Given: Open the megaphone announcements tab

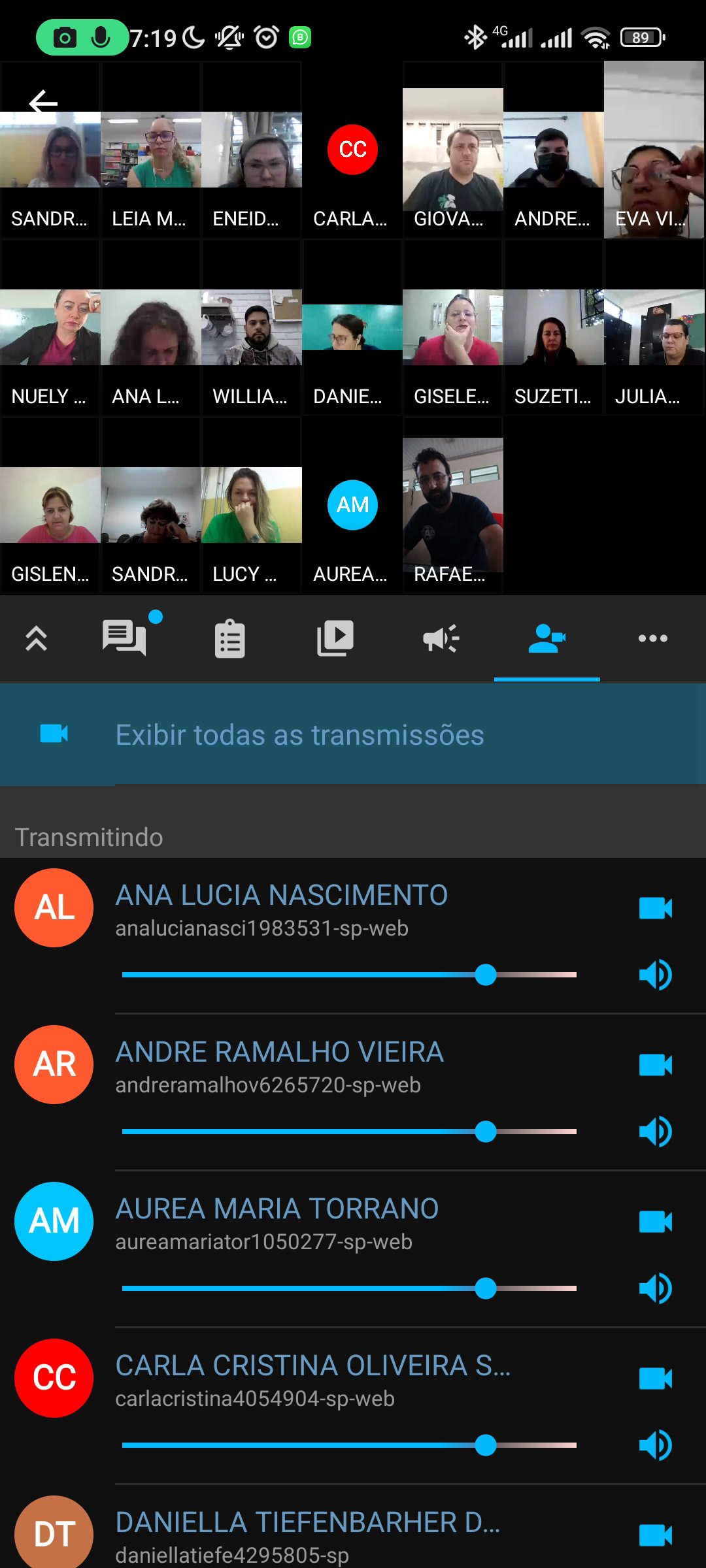Looking at the screenshot, I should click(x=441, y=638).
